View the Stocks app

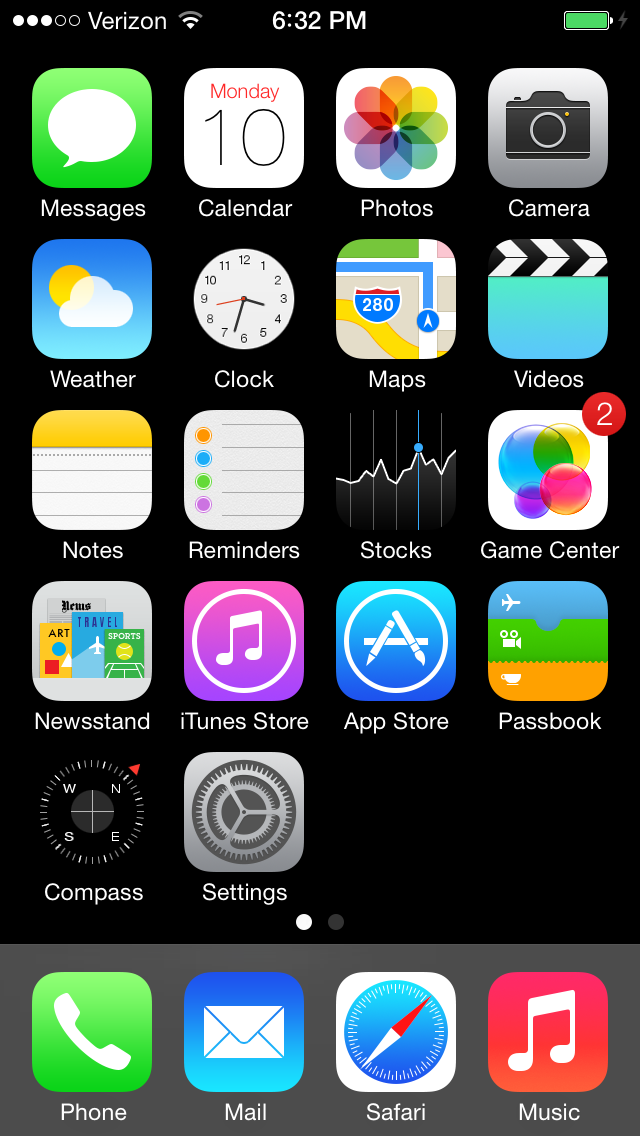point(396,470)
